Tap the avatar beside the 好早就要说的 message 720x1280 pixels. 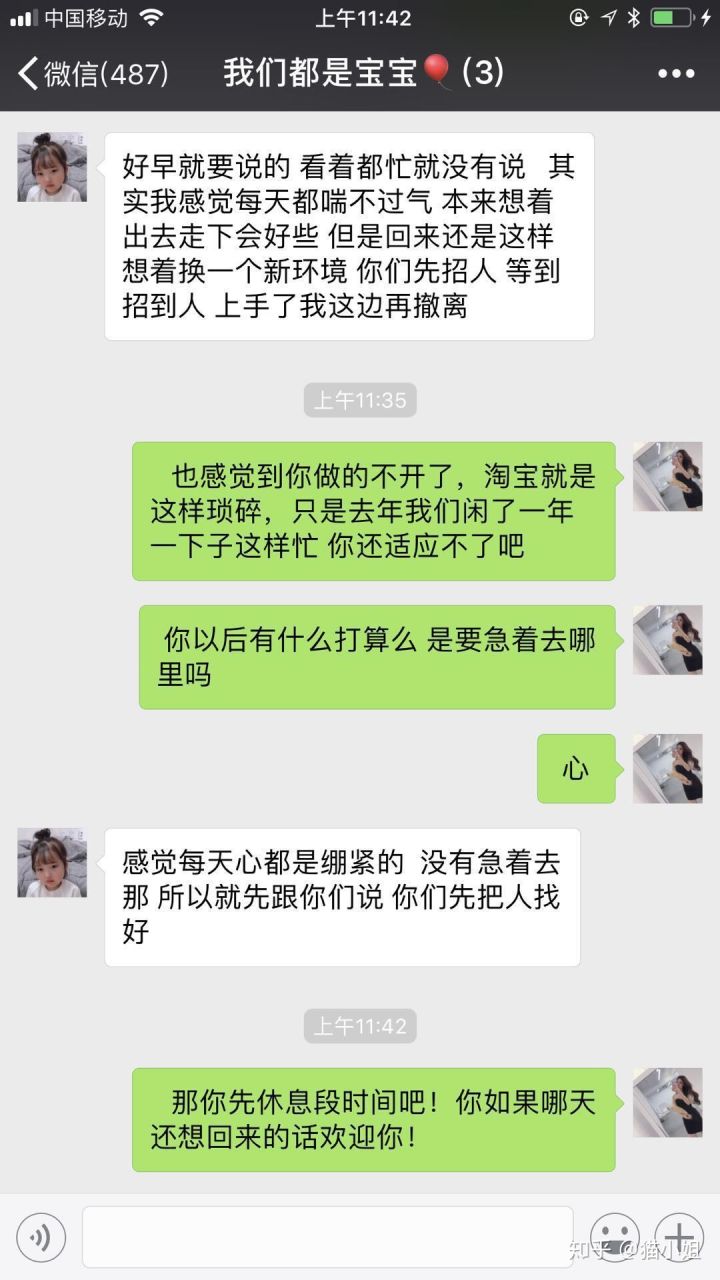[52, 167]
